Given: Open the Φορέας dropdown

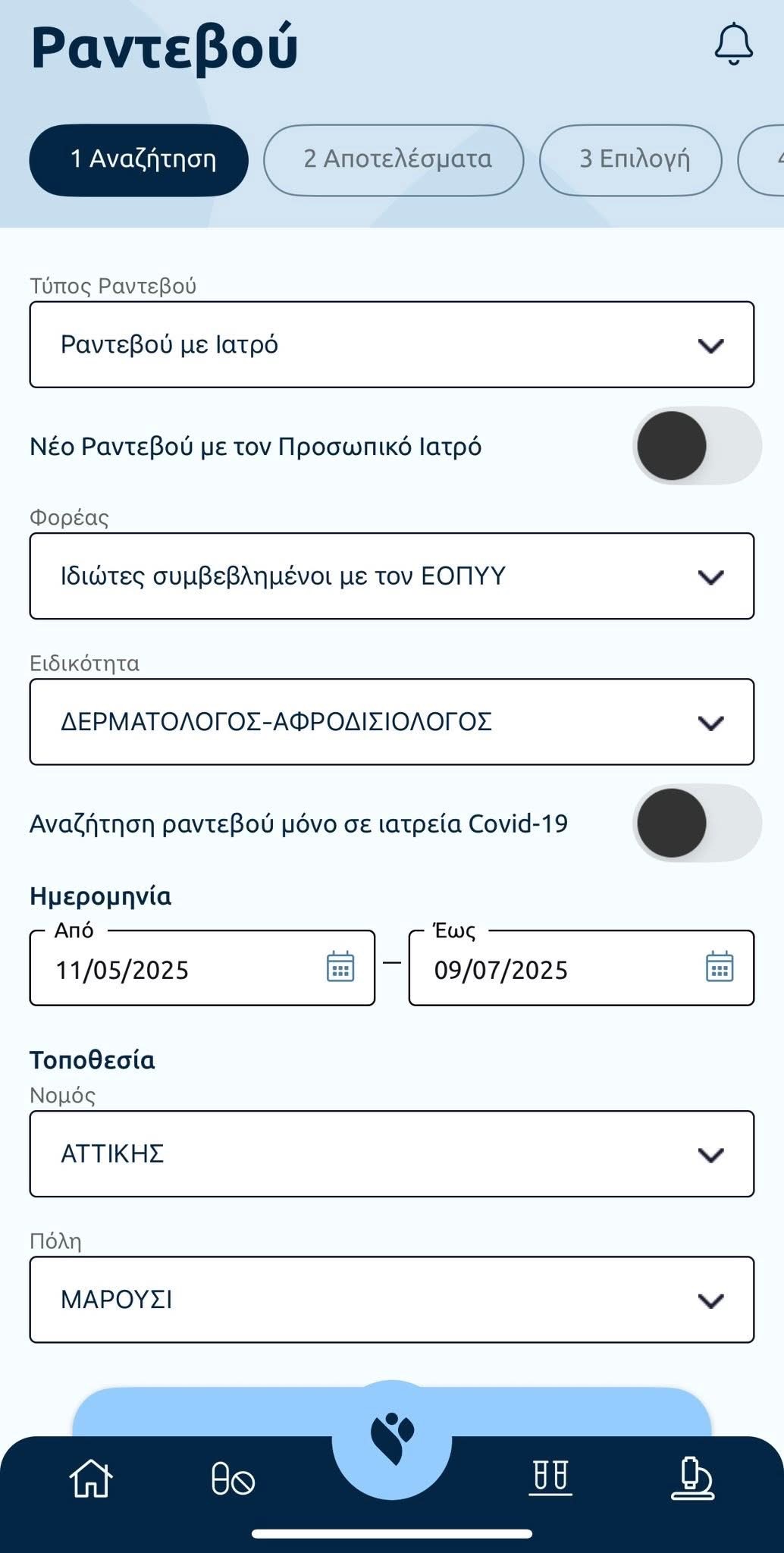Looking at the screenshot, I should click(391, 576).
